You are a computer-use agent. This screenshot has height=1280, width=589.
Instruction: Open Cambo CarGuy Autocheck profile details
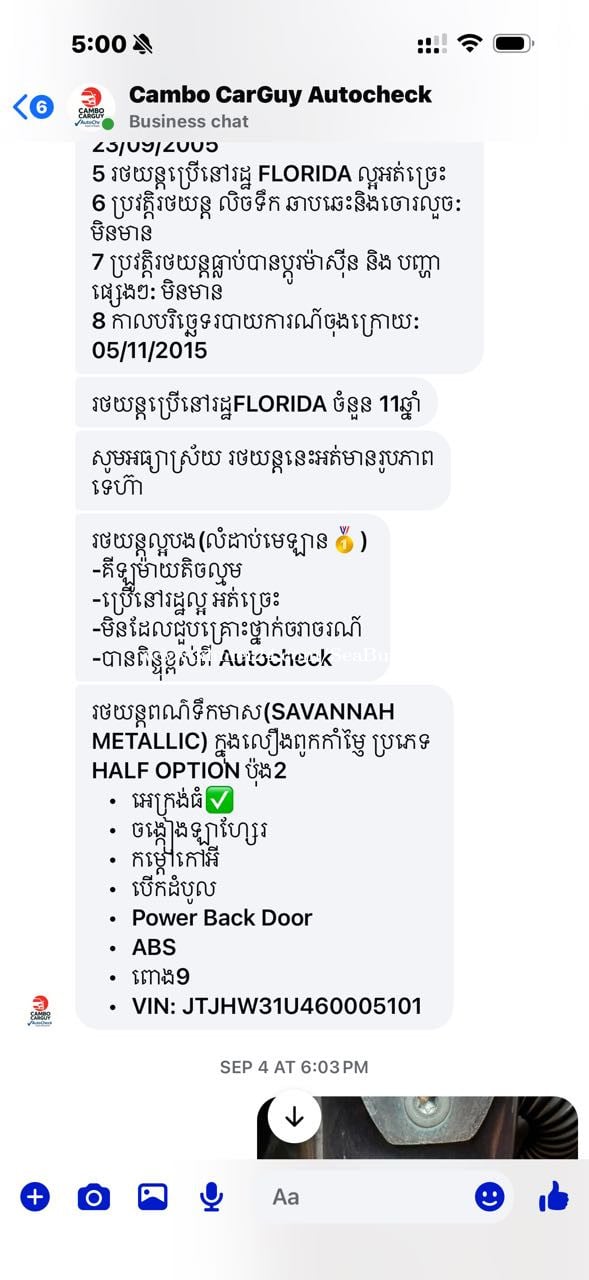[280, 107]
